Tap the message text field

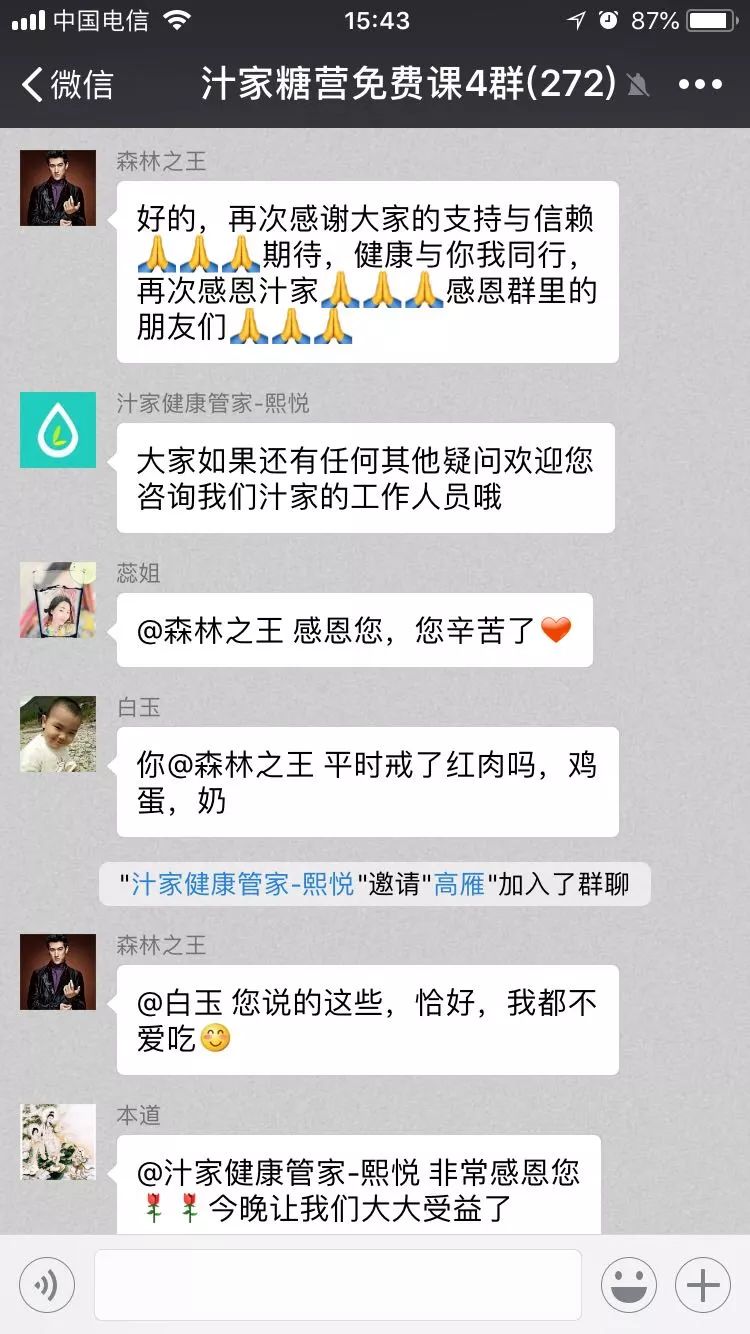pos(338,1285)
